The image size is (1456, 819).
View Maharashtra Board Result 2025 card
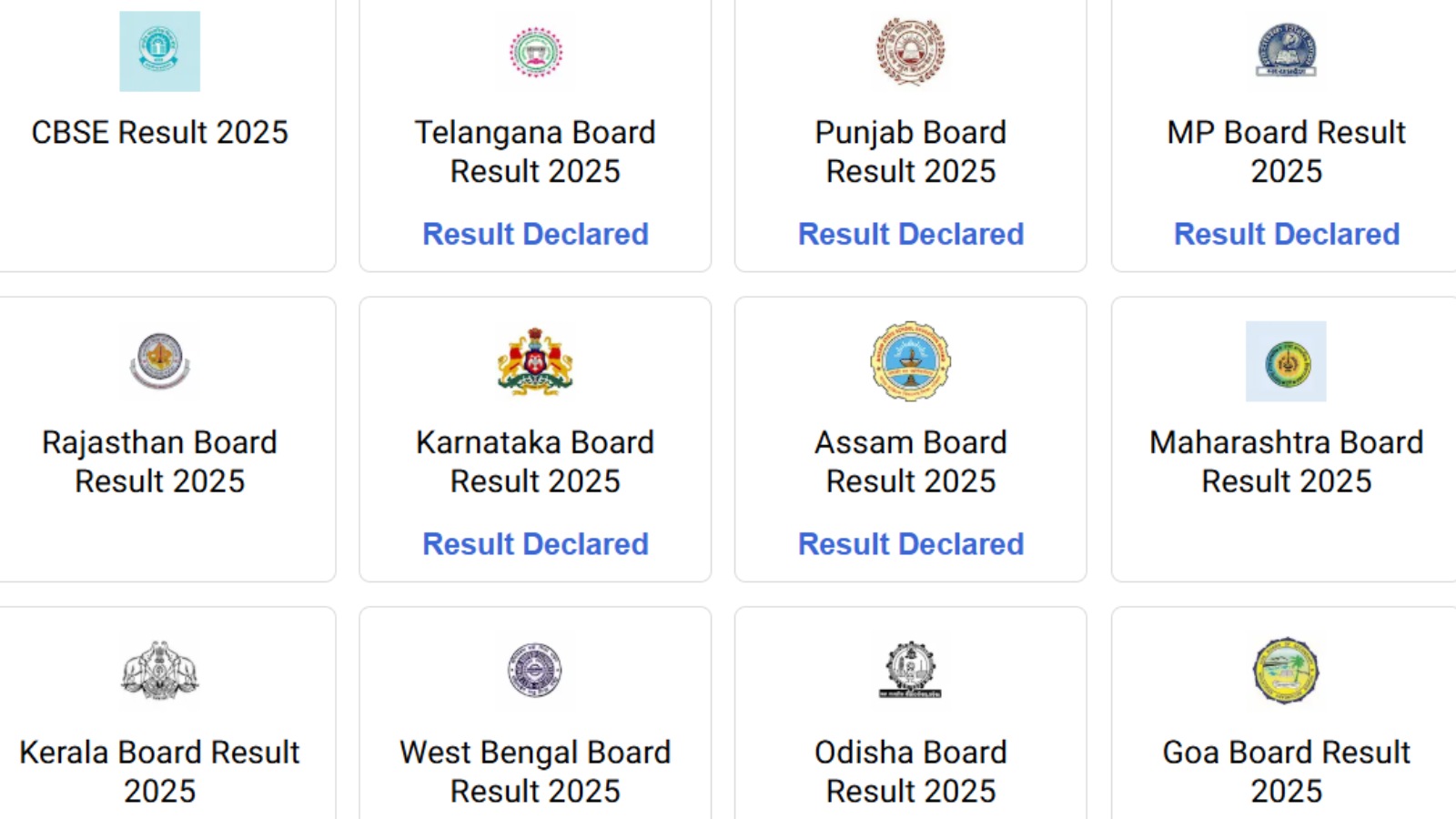click(x=1286, y=461)
